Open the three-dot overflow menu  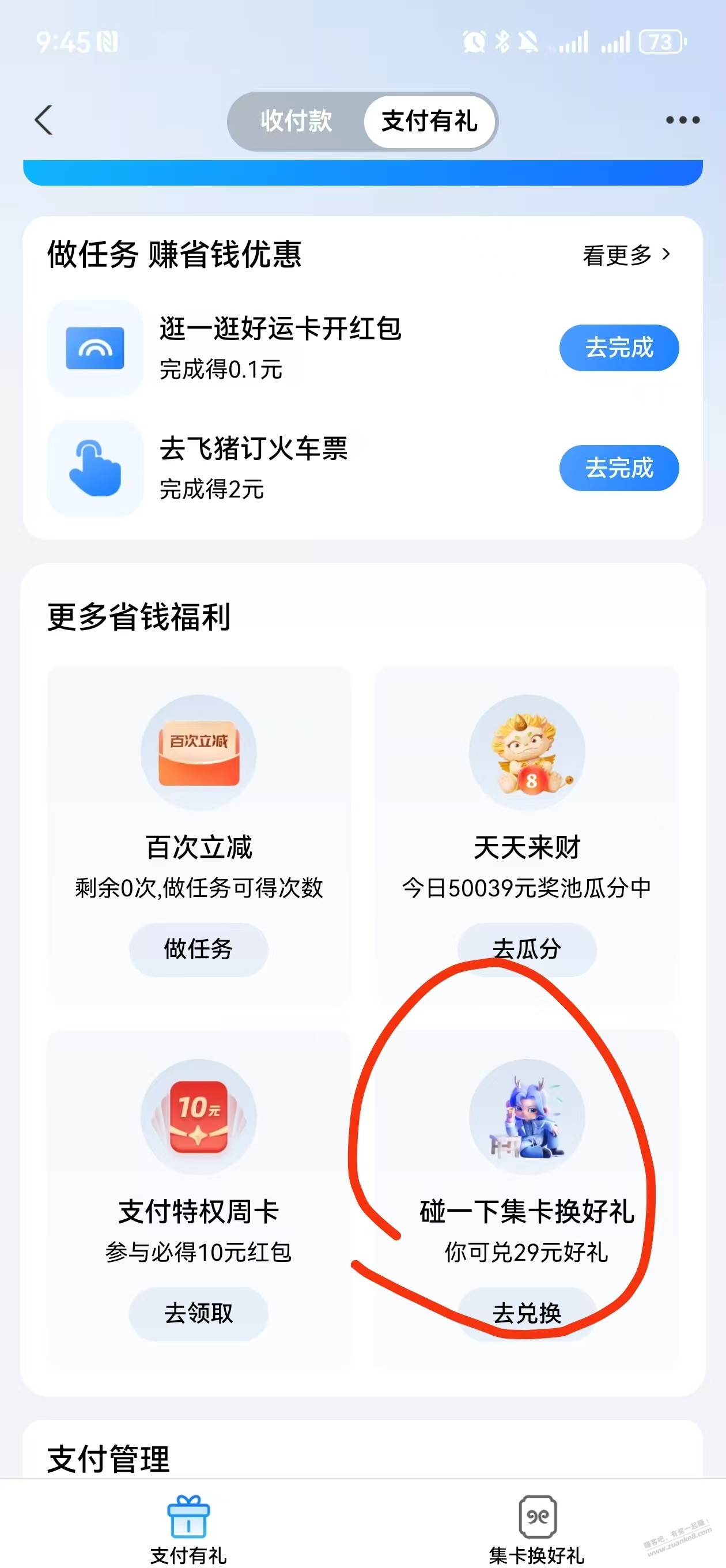682,120
